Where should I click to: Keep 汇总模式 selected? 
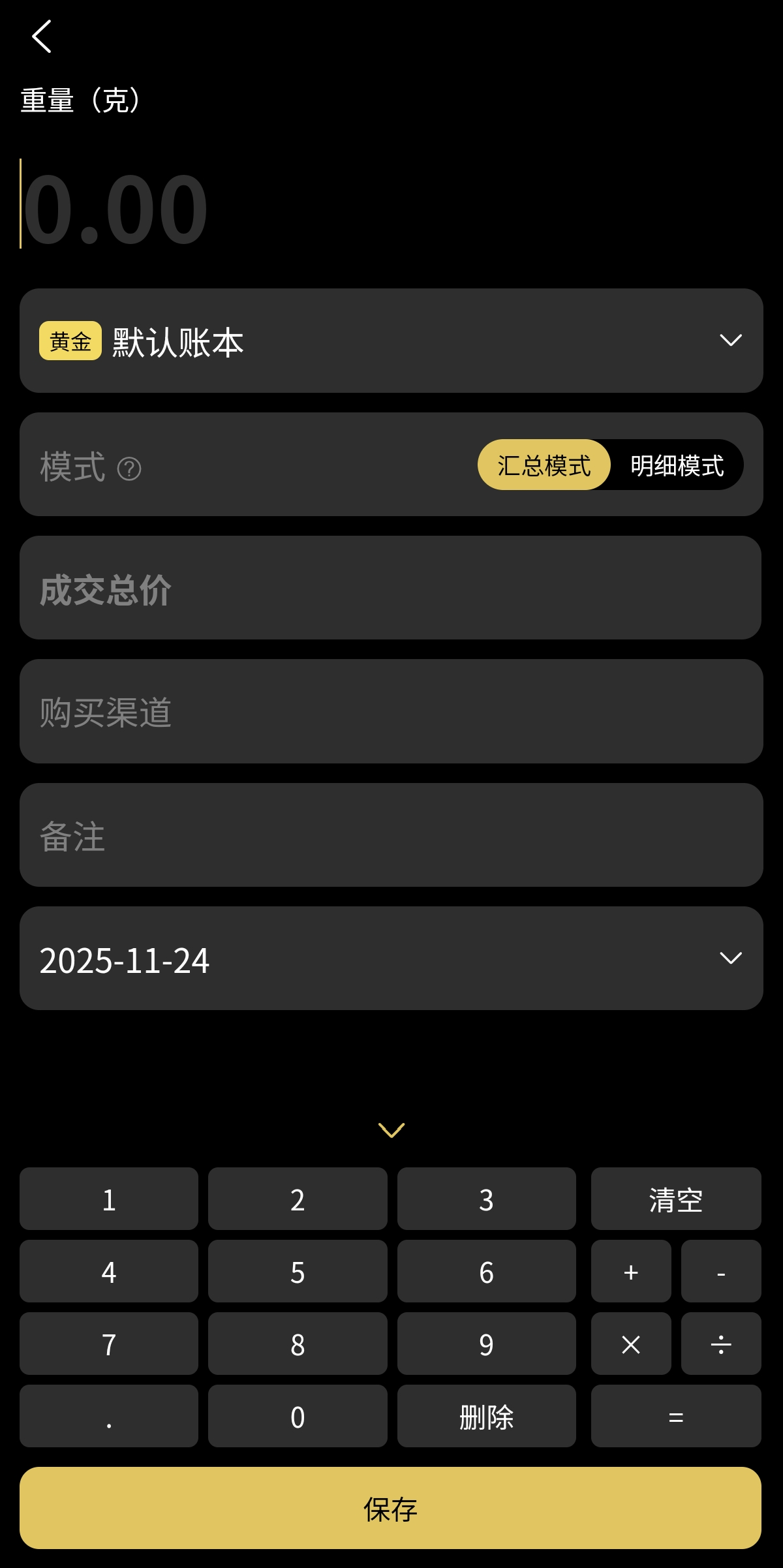point(544,464)
